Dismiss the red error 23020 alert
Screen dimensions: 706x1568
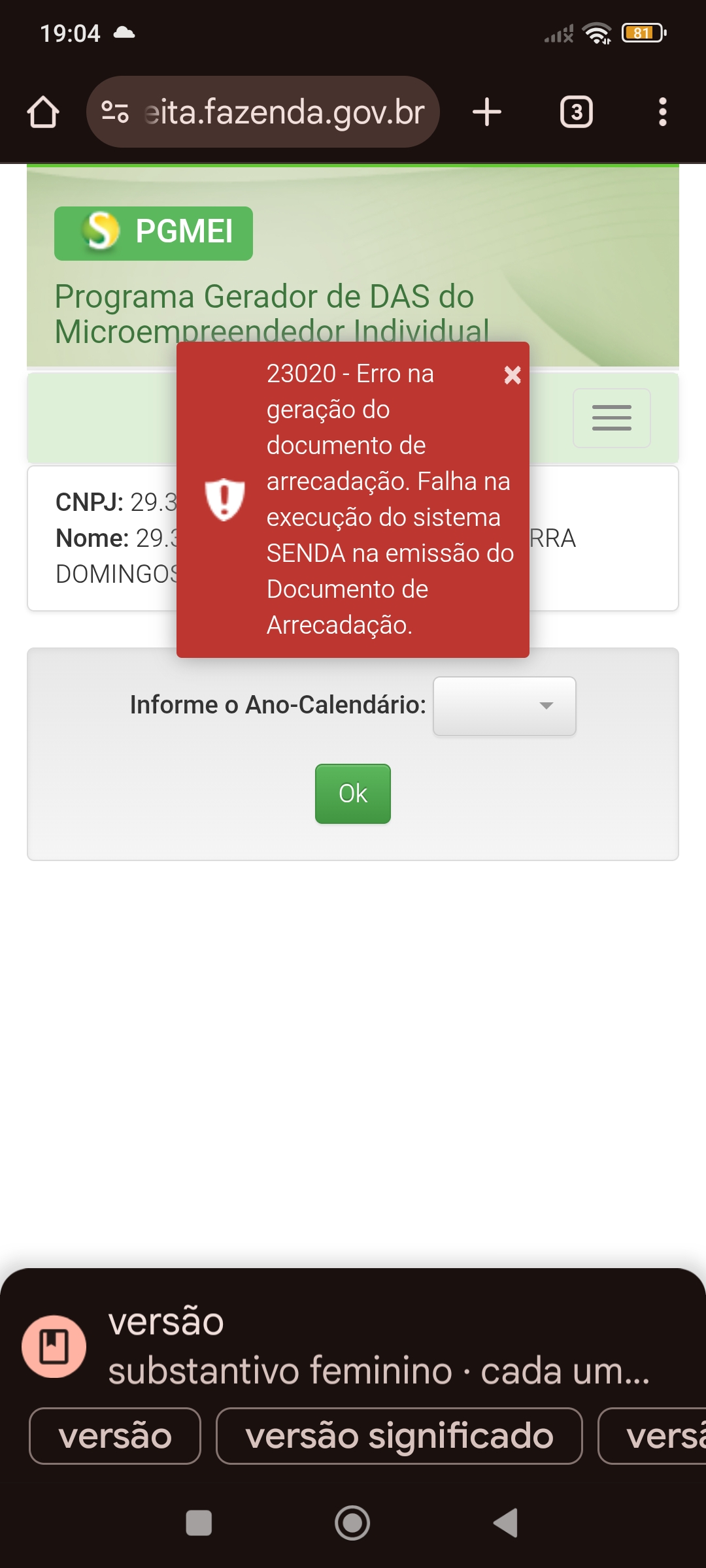pos(513,375)
